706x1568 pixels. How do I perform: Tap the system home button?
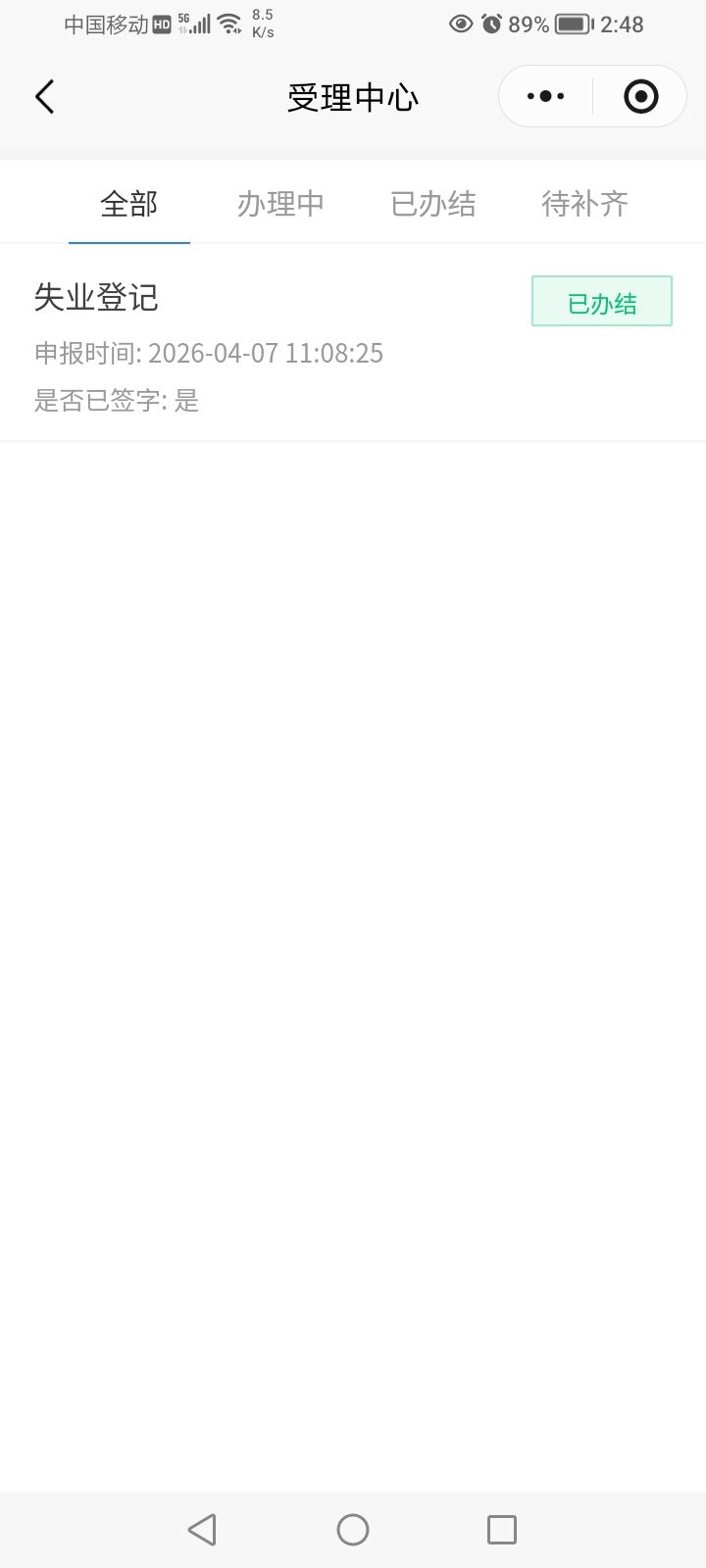[353, 1529]
